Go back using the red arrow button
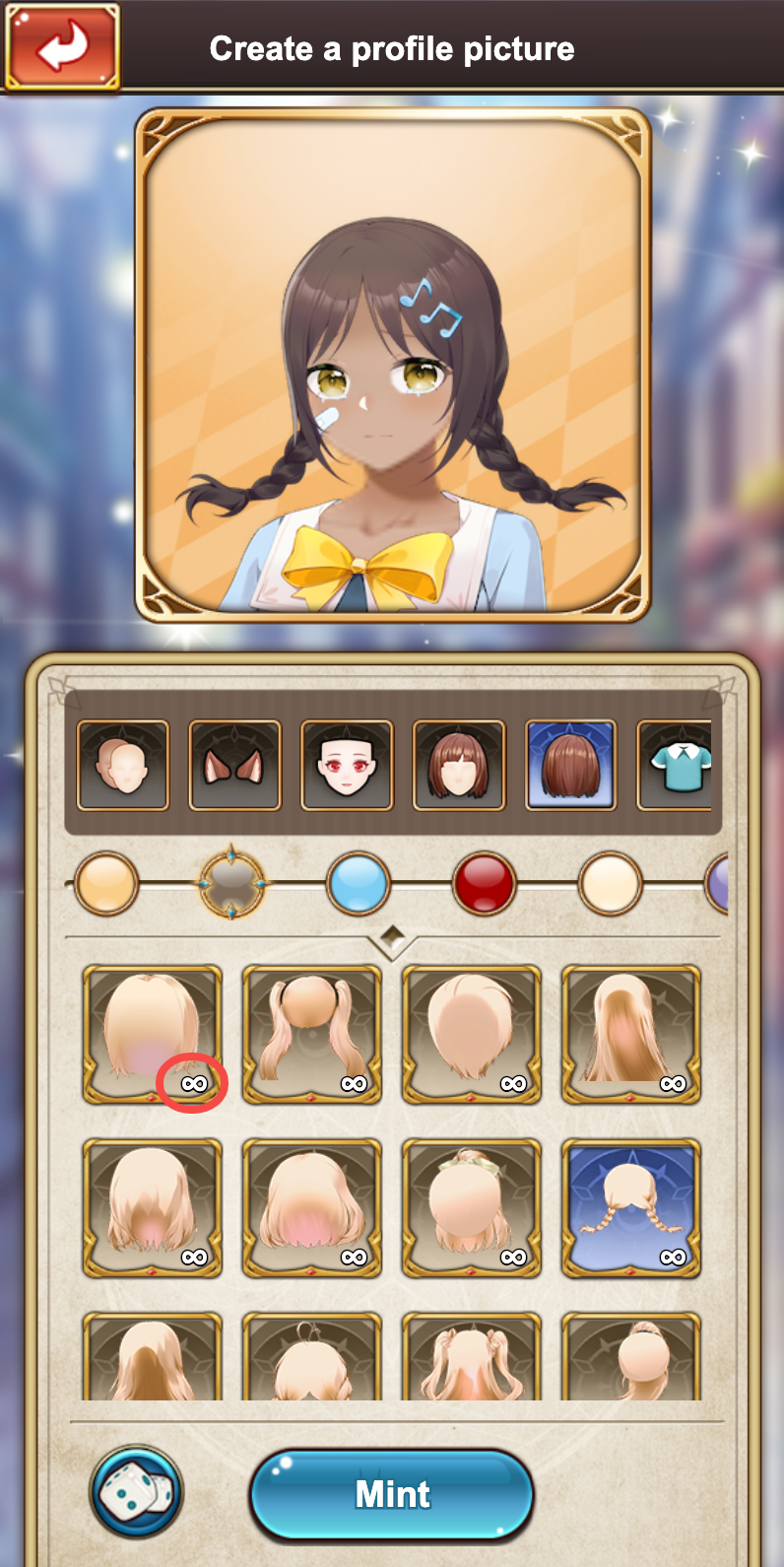The height and width of the screenshot is (1567, 784). pos(62,46)
